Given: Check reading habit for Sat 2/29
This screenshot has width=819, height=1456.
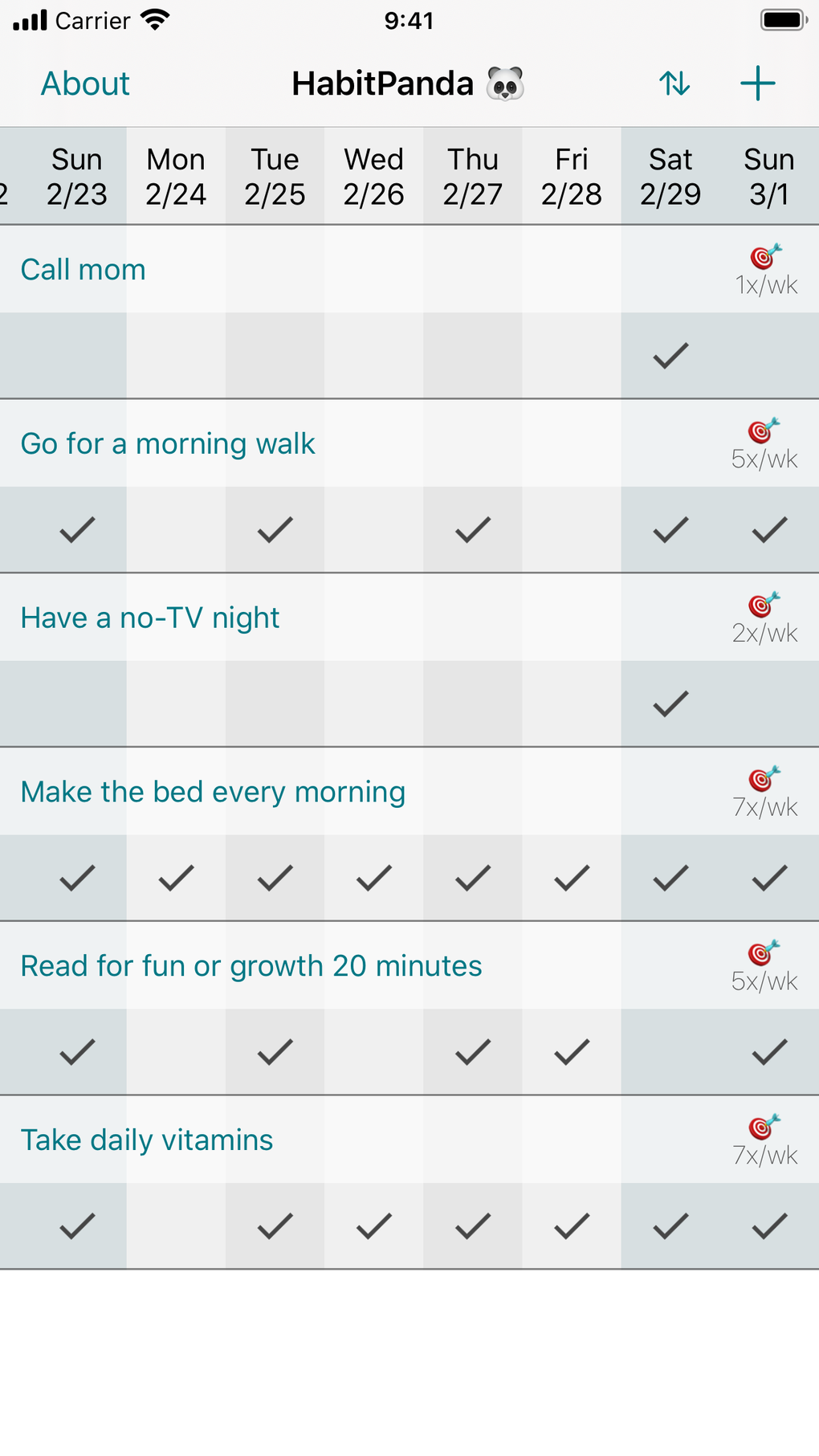Looking at the screenshot, I should 670,1052.
